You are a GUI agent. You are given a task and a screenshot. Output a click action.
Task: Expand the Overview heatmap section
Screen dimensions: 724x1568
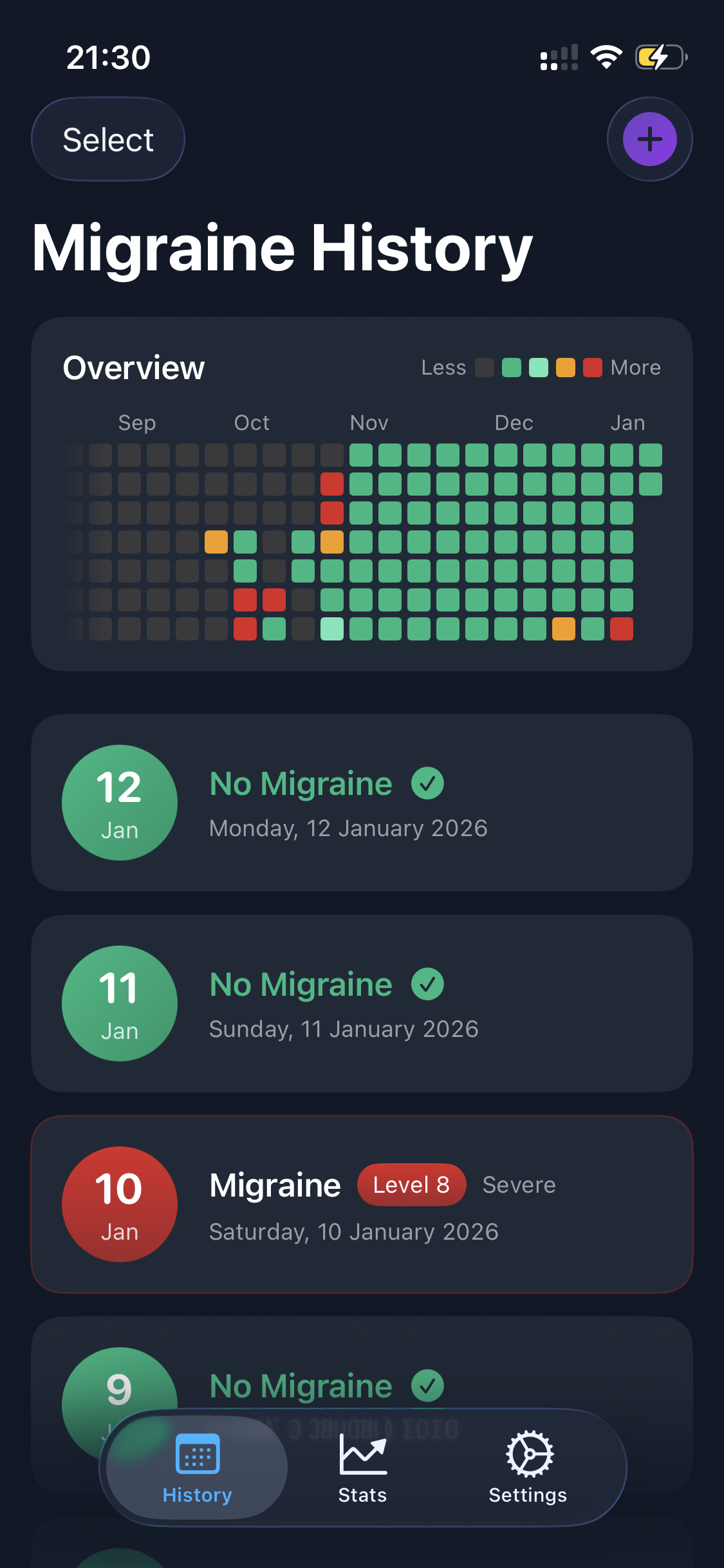click(x=362, y=492)
